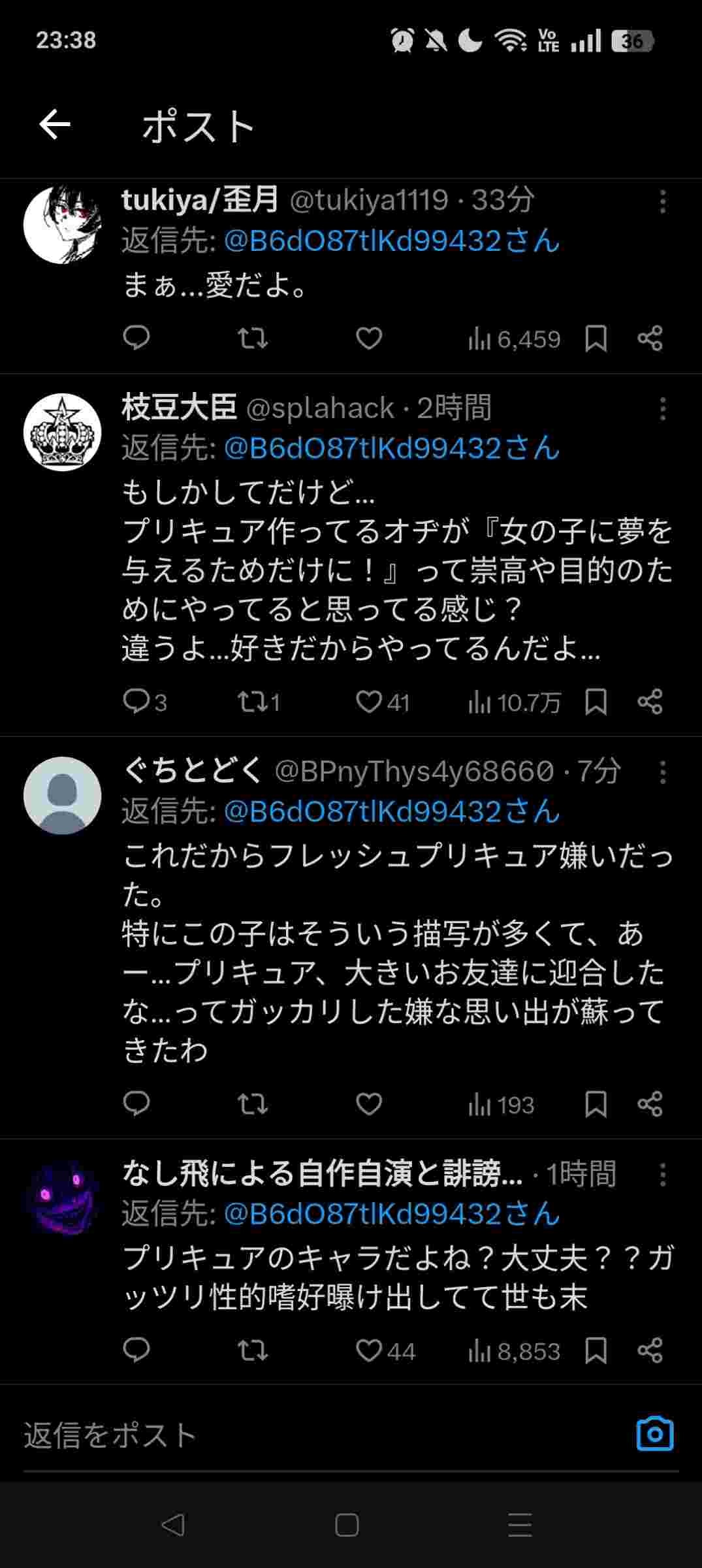
Task: Bookmark the reply with 8,853 views
Action: tap(596, 1350)
